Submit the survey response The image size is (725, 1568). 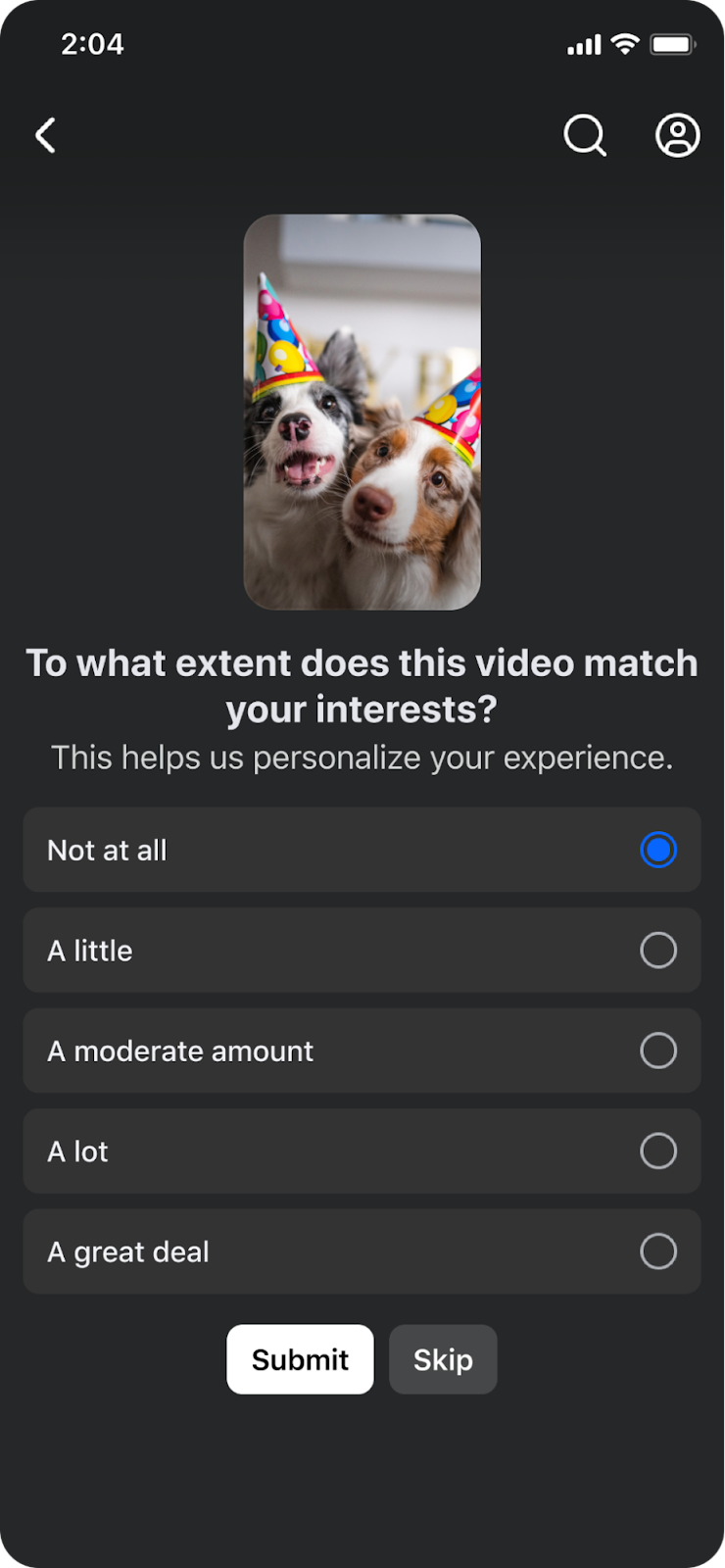[300, 1359]
